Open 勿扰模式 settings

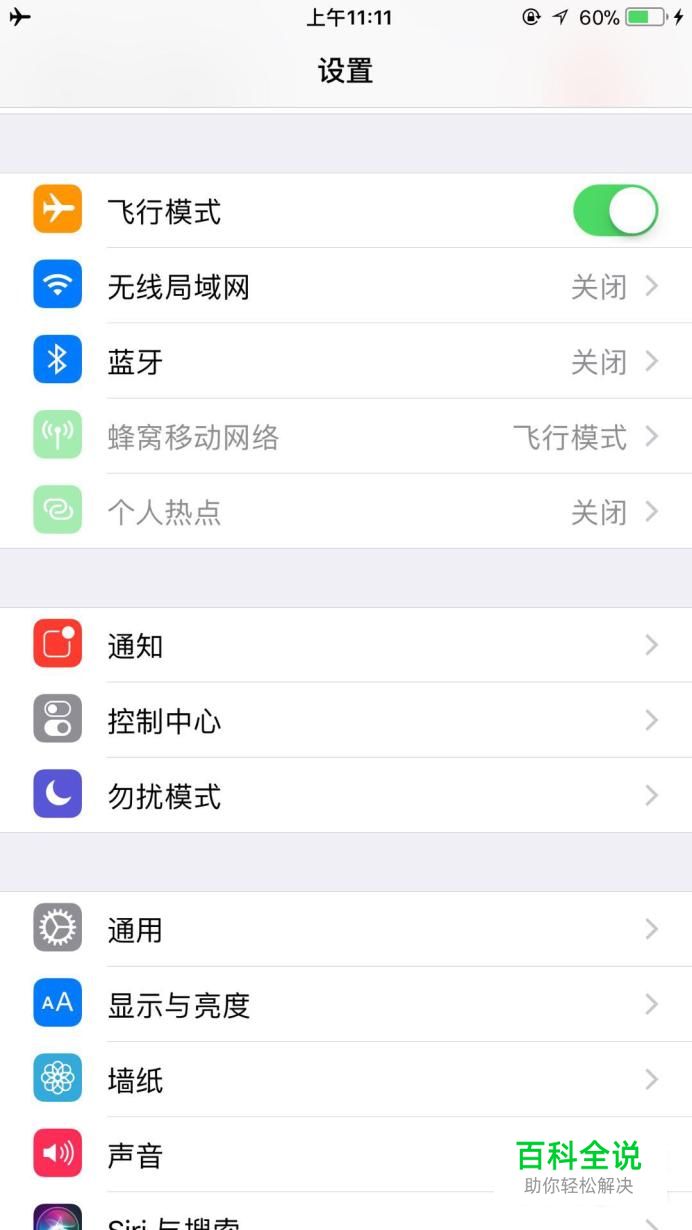click(345, 796)
